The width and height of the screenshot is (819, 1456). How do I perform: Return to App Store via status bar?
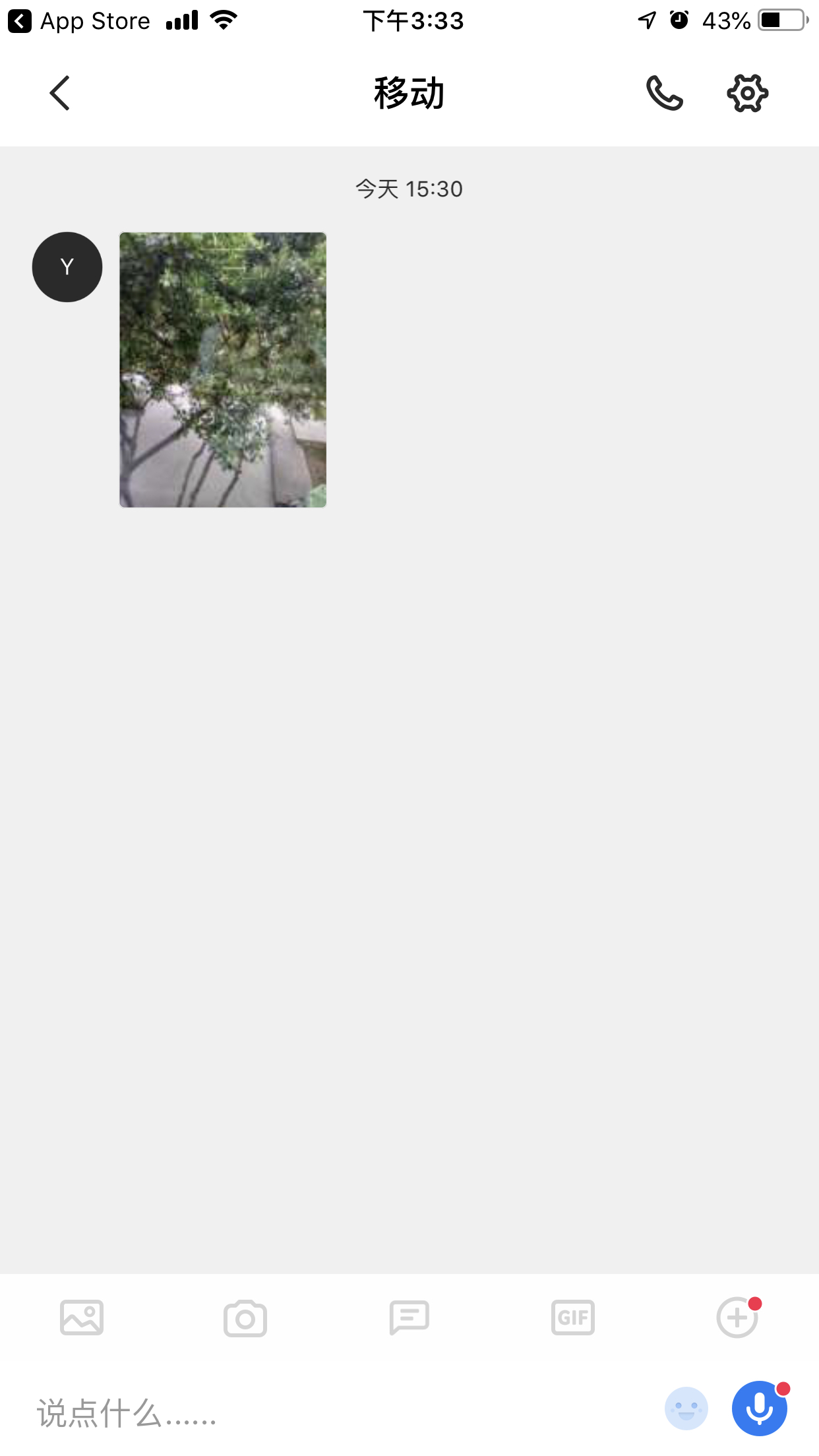point(79,21)
